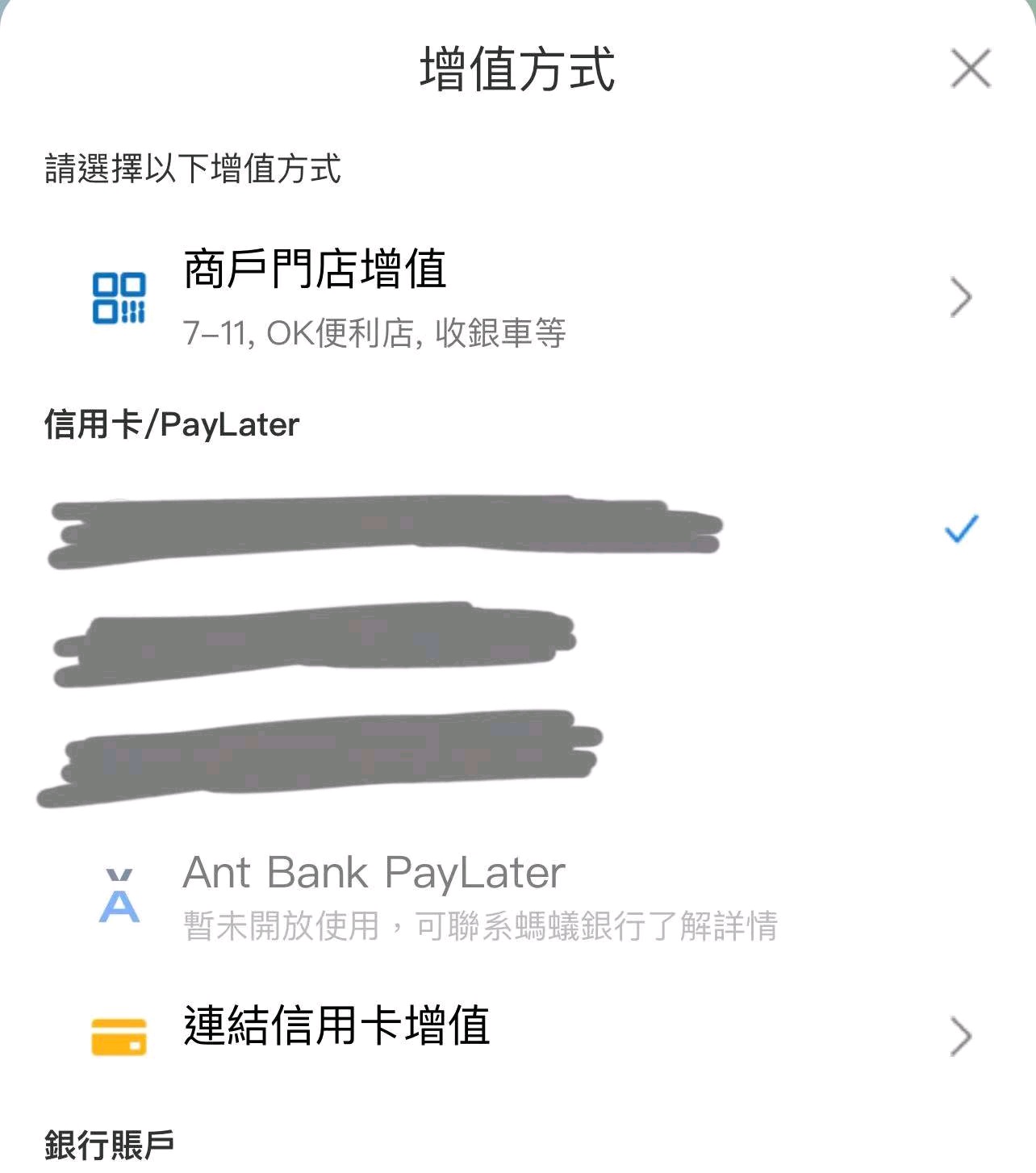Click the 請選擇以下增值方式 instruction text
Image resolution: width=1036 pixels, height=1173 pixels.
click(191, 165)
